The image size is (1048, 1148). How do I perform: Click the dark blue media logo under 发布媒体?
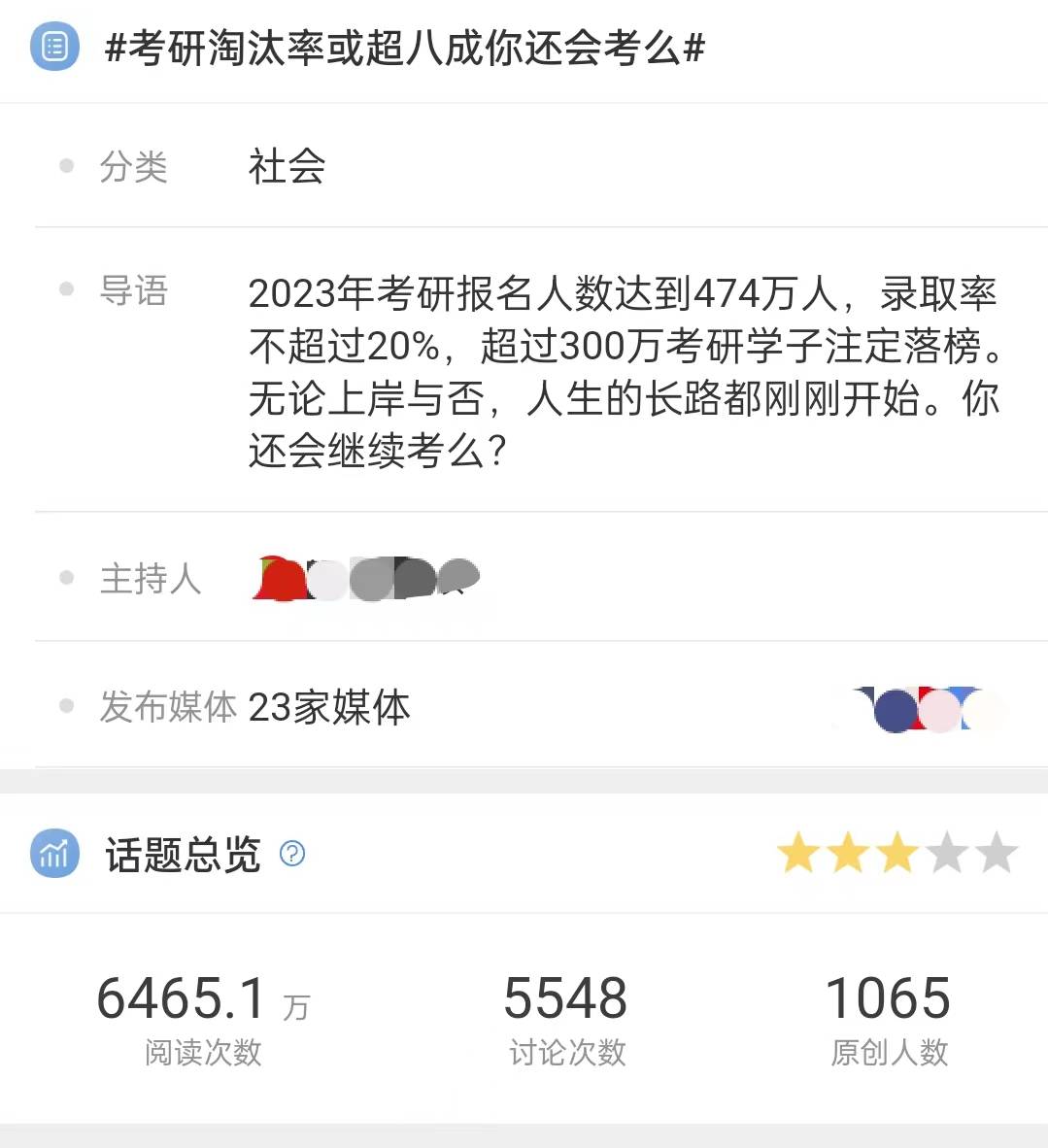[894, 711]
